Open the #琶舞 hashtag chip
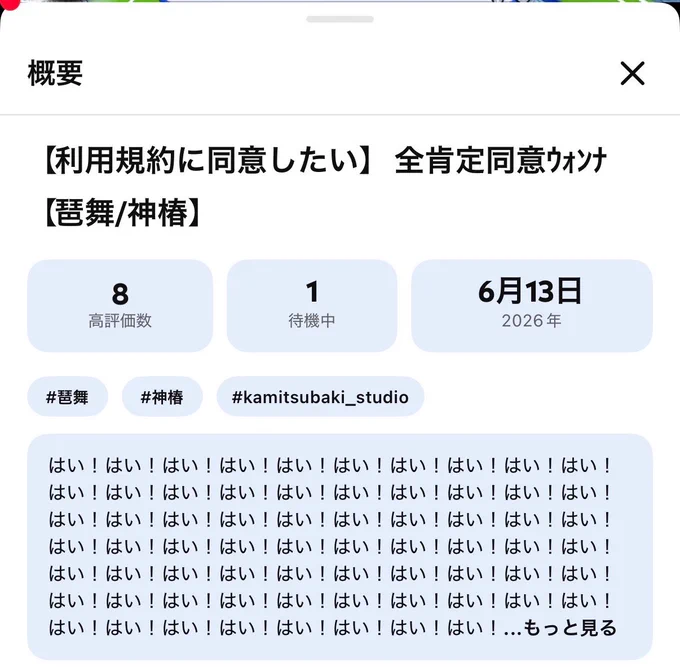Viewport: 680px width, 667px height. click(x=68, y=397)
